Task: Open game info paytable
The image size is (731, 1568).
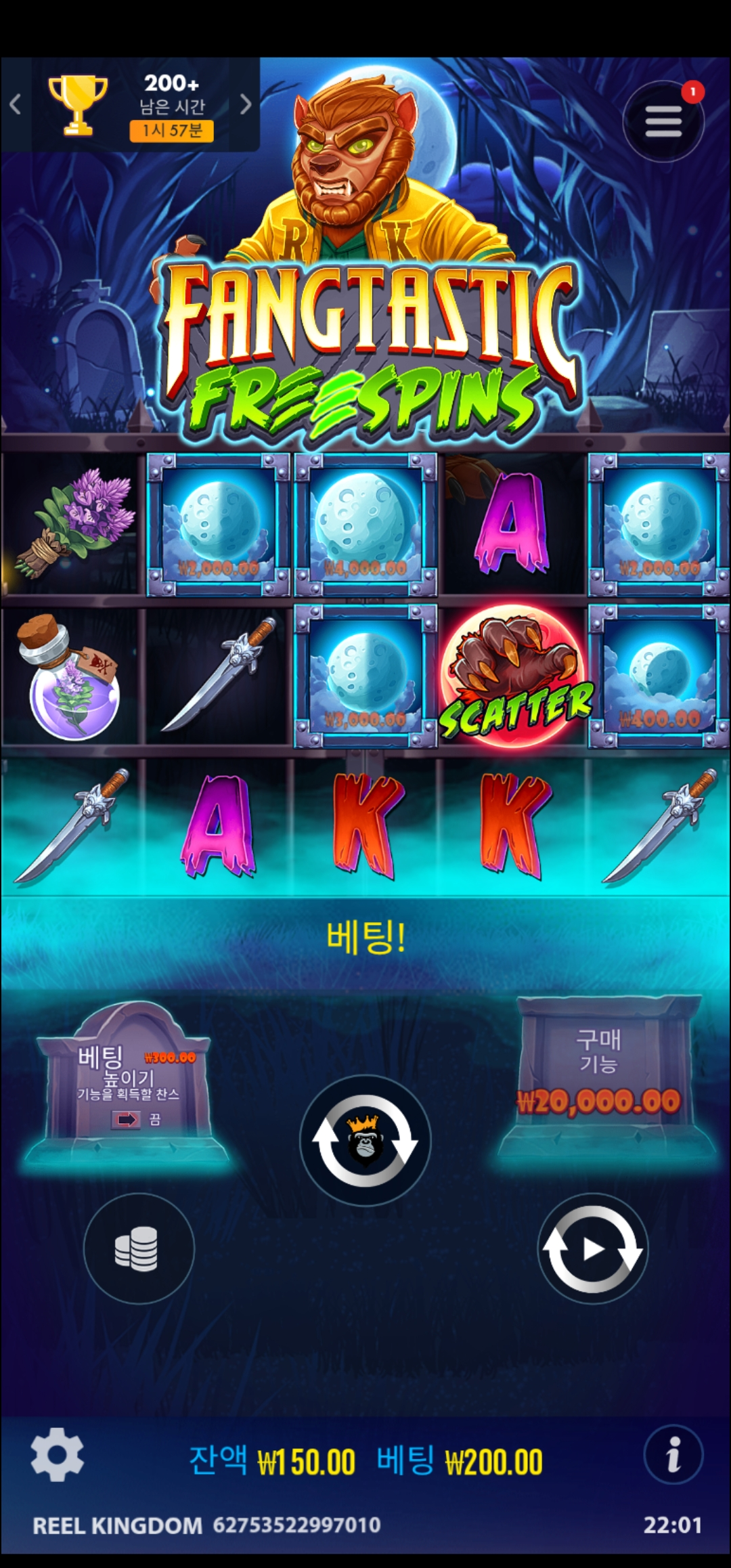Action: coord(673,1454)
